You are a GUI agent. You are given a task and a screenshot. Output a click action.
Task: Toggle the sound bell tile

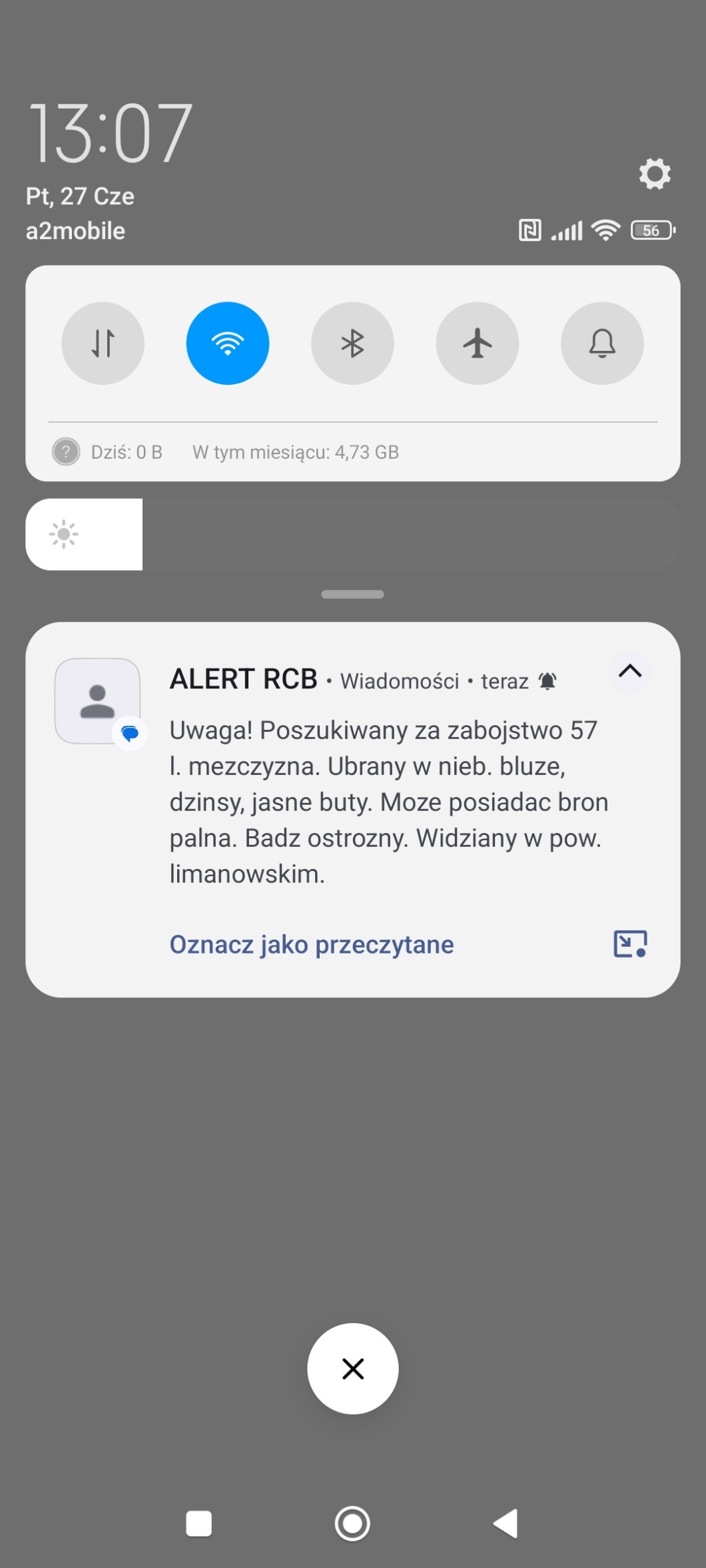point(602,344)
